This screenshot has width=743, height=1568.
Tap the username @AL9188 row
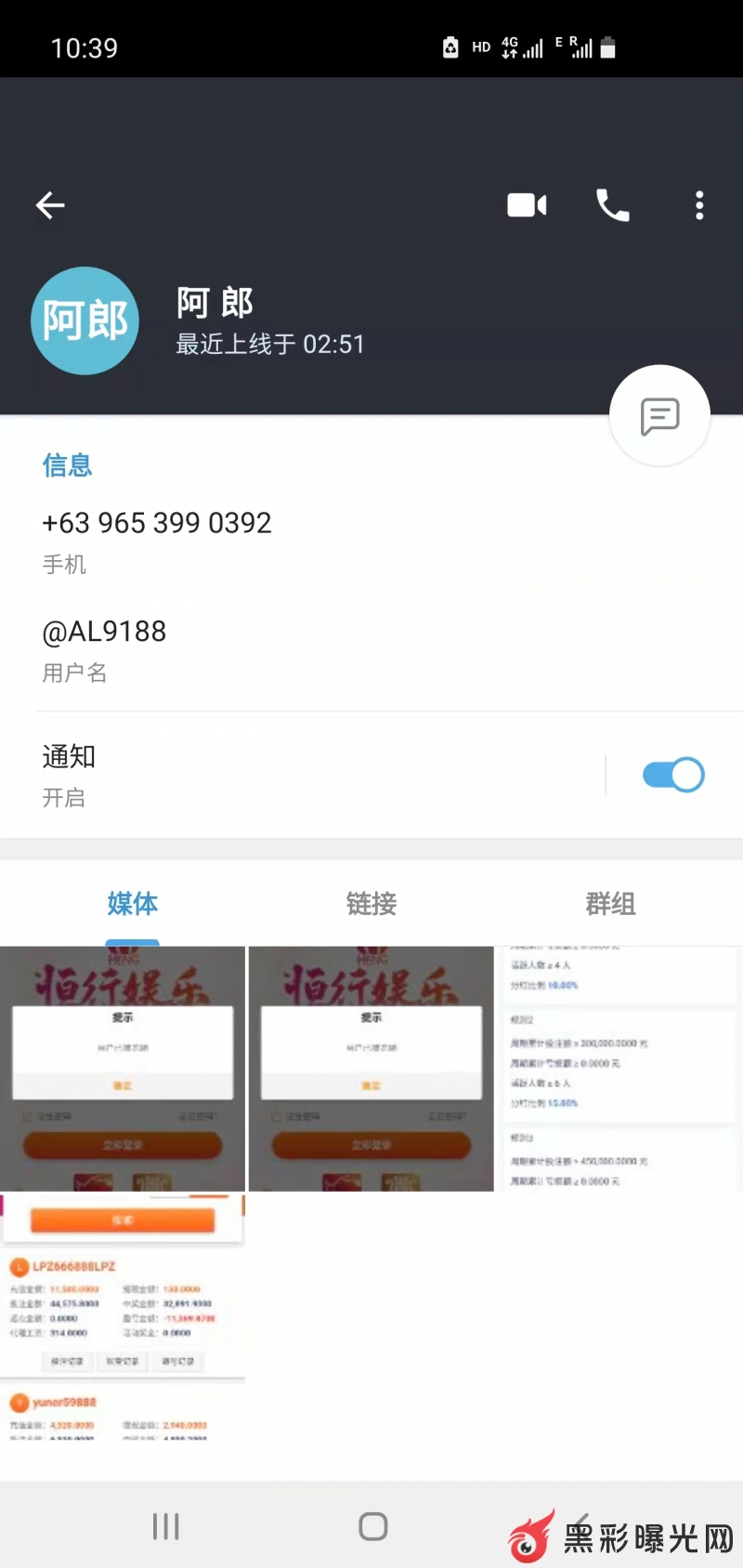tap(104, 633)
